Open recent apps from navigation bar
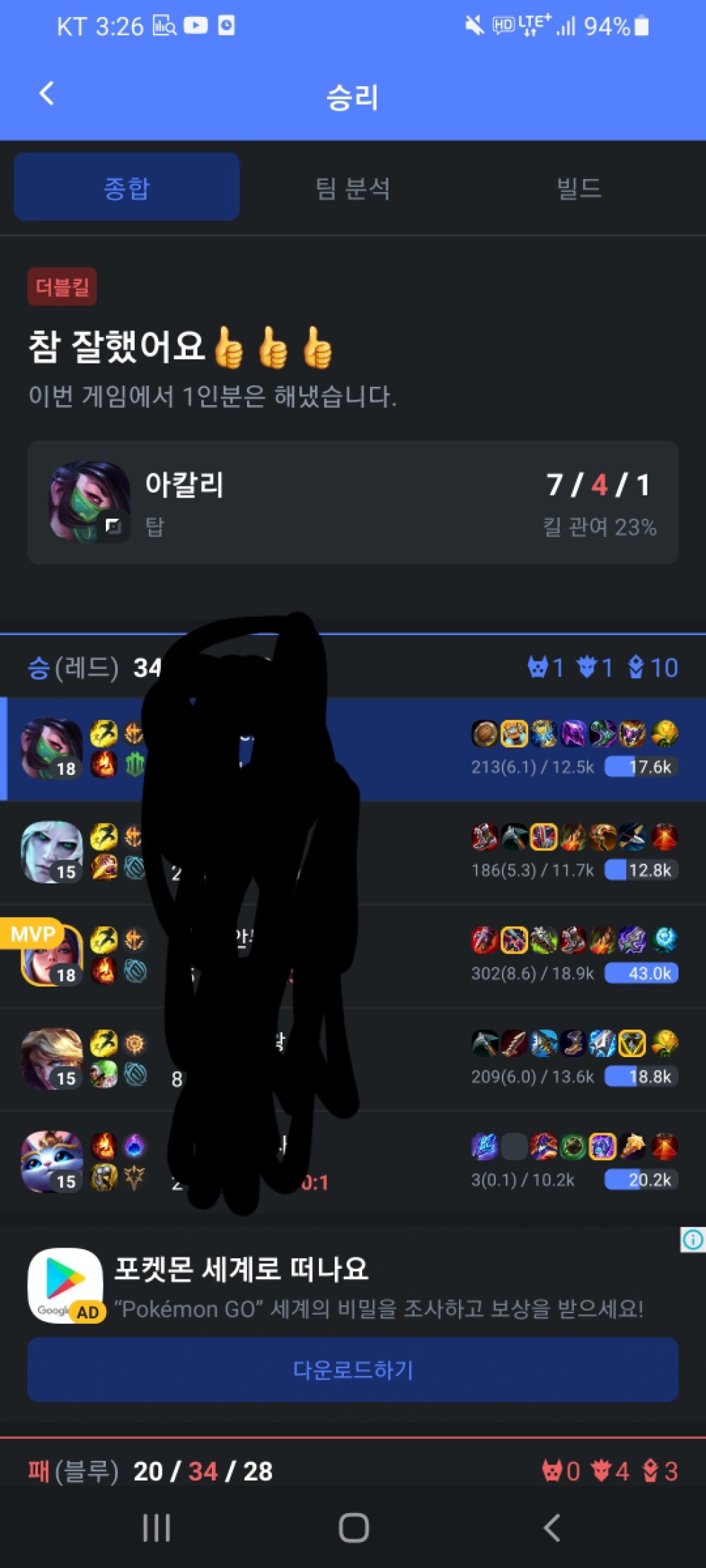Image resolution: width=706 pixels, height=1568 pixels. [156, 1528]
